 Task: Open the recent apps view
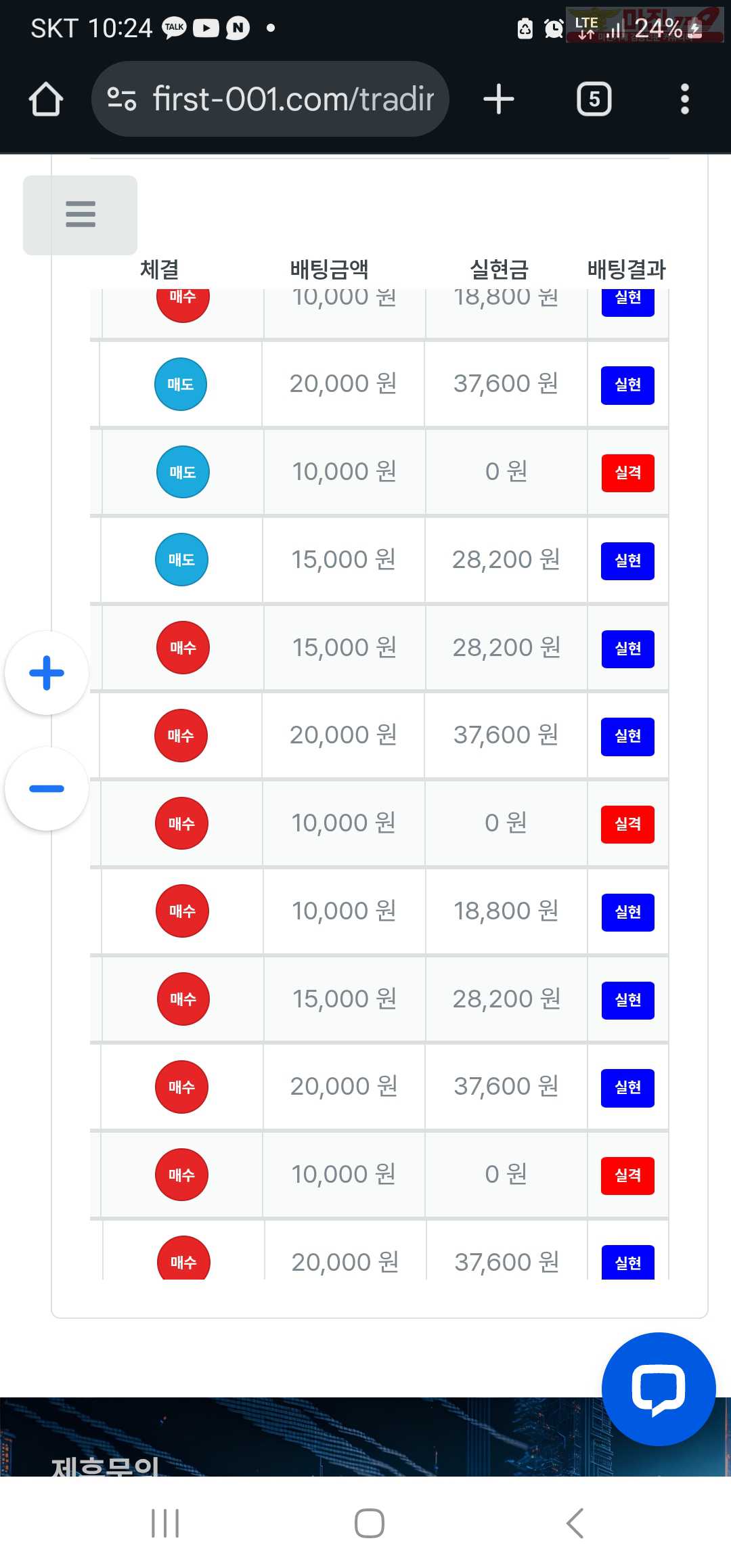point(165,1523)
